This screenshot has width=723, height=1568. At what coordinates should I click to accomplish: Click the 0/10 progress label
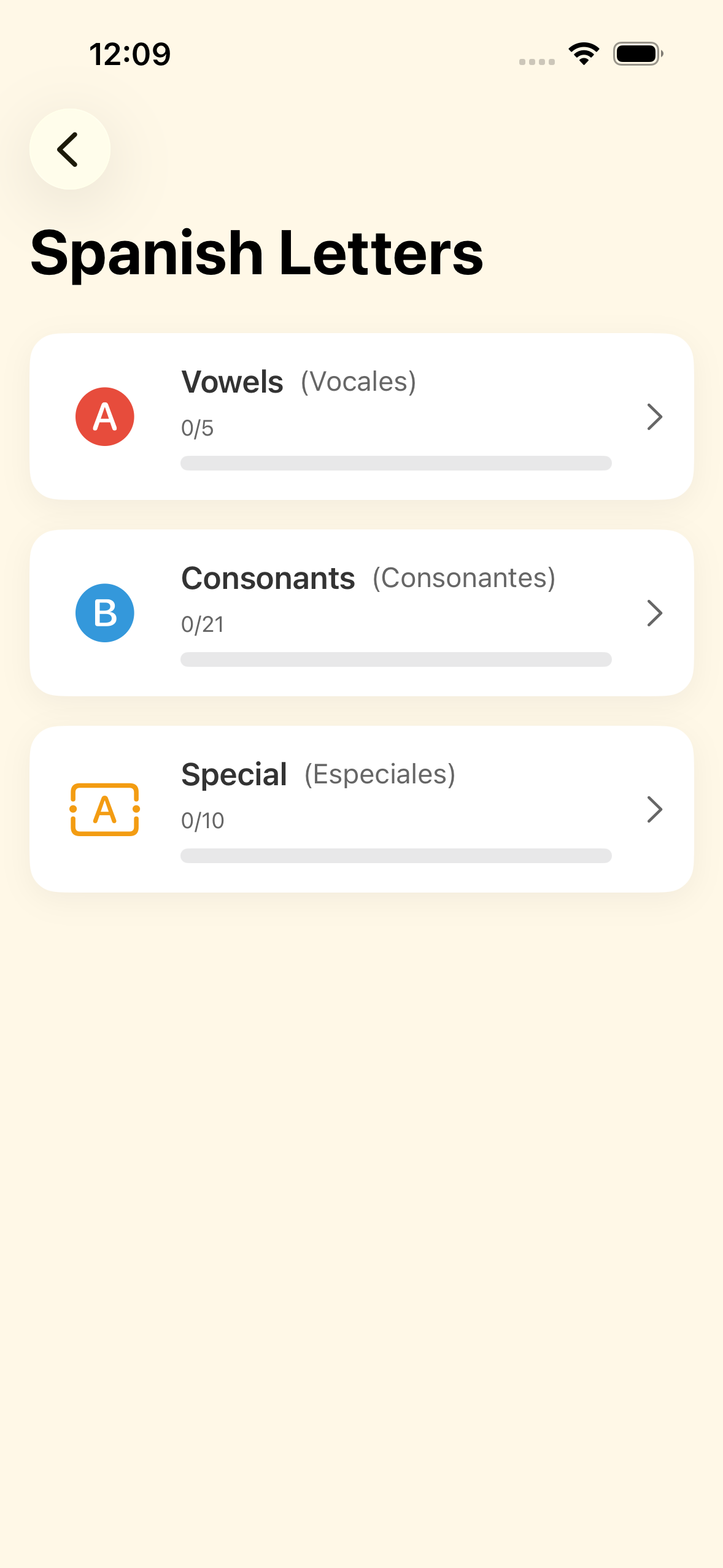point(201,820)
